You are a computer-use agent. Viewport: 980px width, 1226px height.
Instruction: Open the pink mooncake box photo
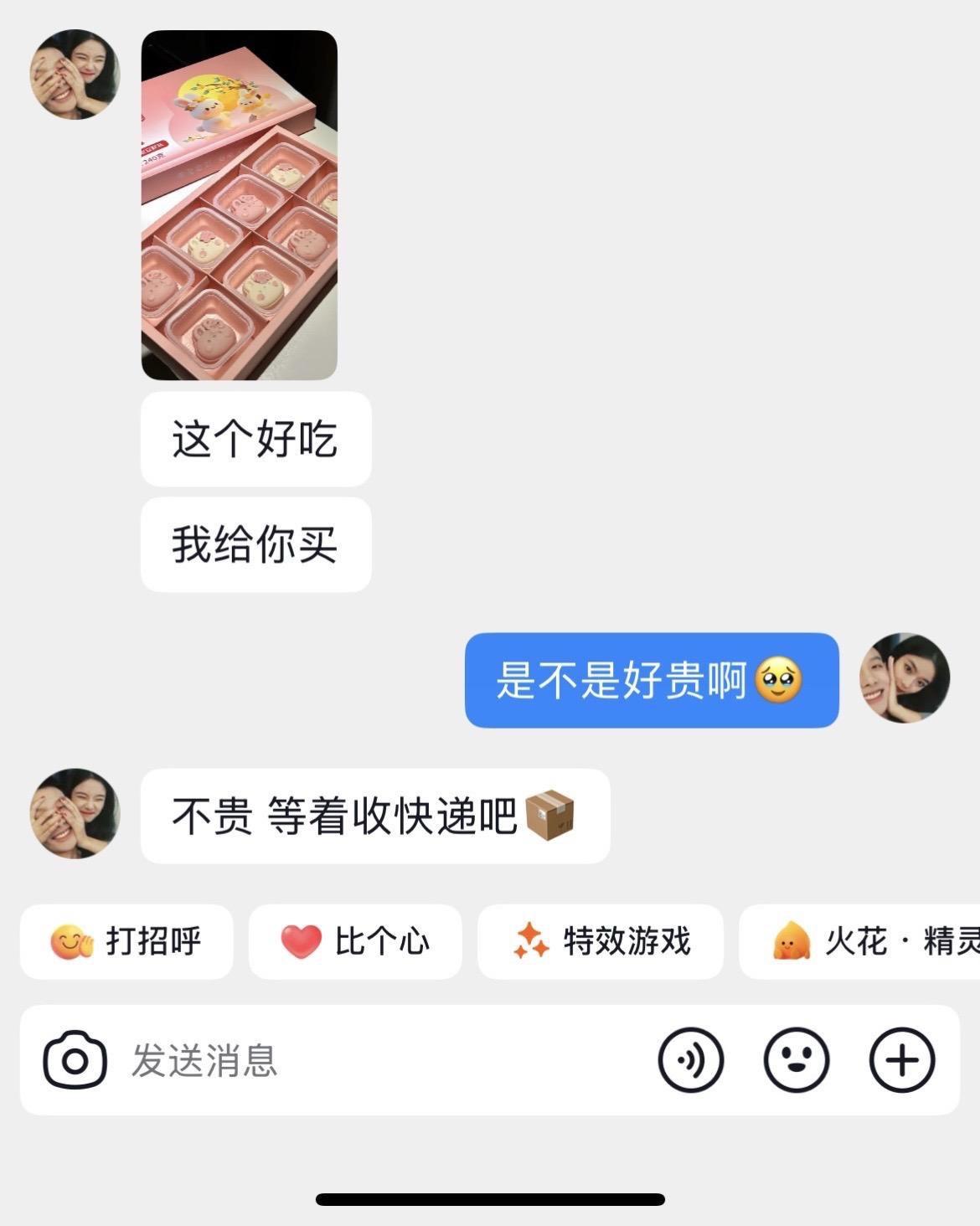click(240, 205)
